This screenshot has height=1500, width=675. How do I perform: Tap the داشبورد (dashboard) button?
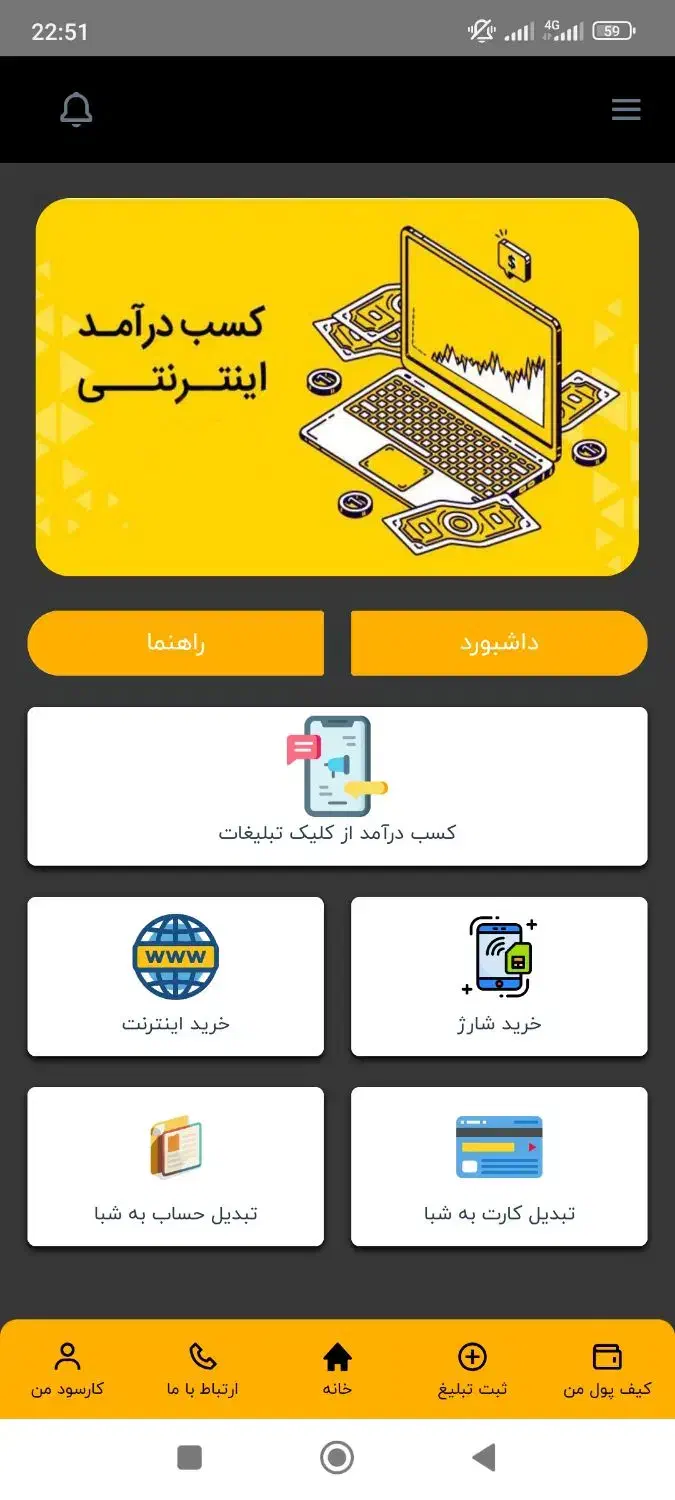pos(499,643)
